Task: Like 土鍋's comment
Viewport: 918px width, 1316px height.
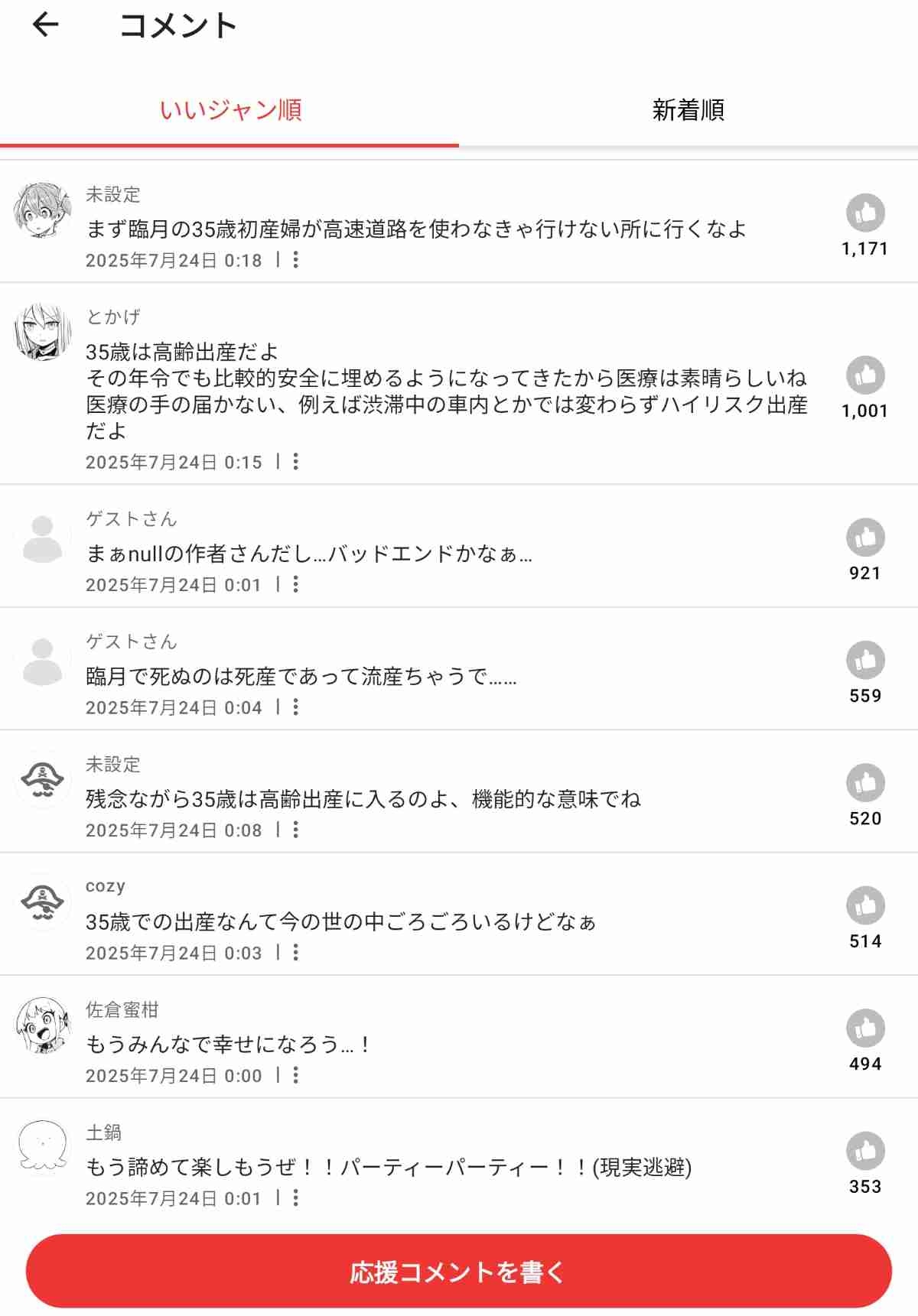Action: (865, 1151)
